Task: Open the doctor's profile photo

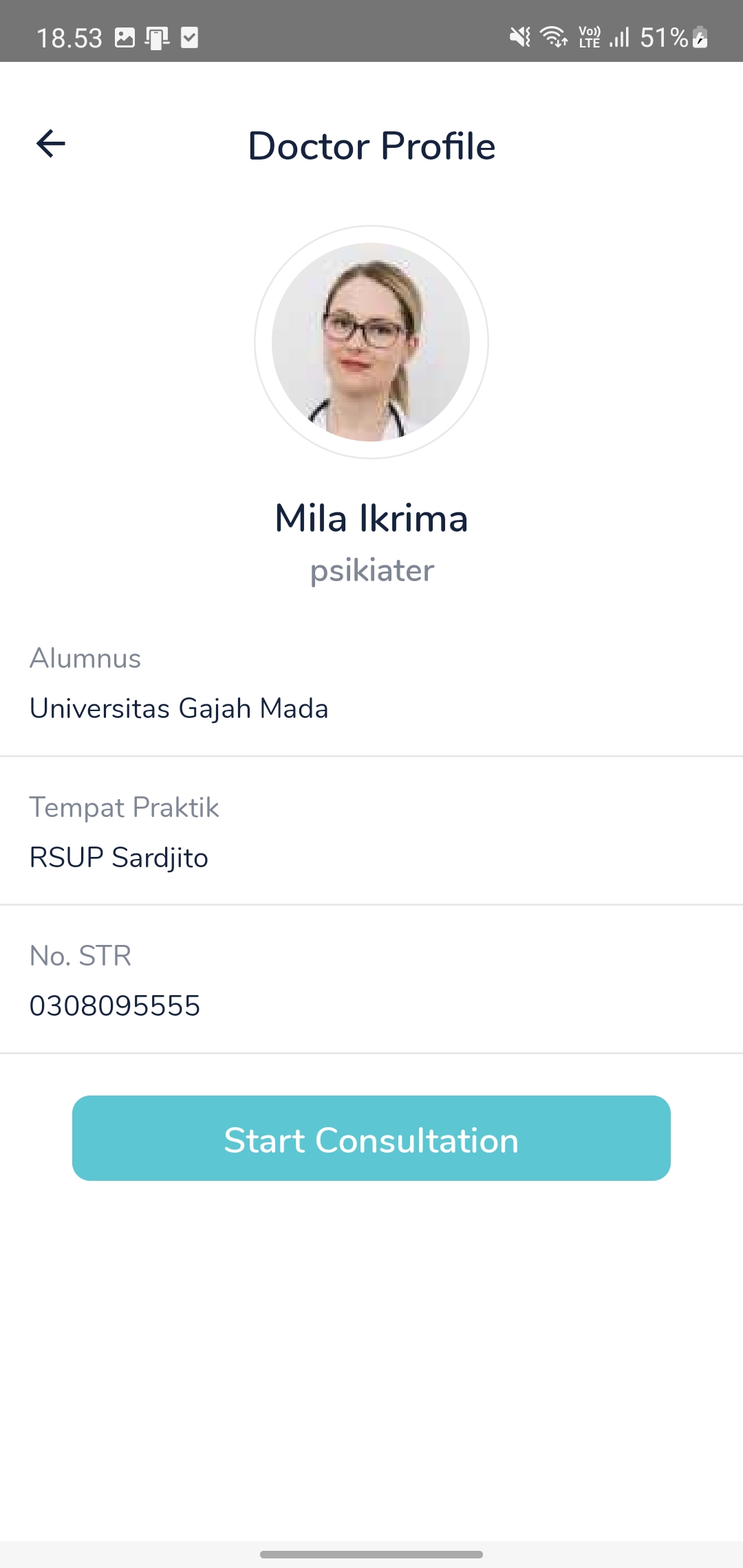Action: (x=371, y=342)
